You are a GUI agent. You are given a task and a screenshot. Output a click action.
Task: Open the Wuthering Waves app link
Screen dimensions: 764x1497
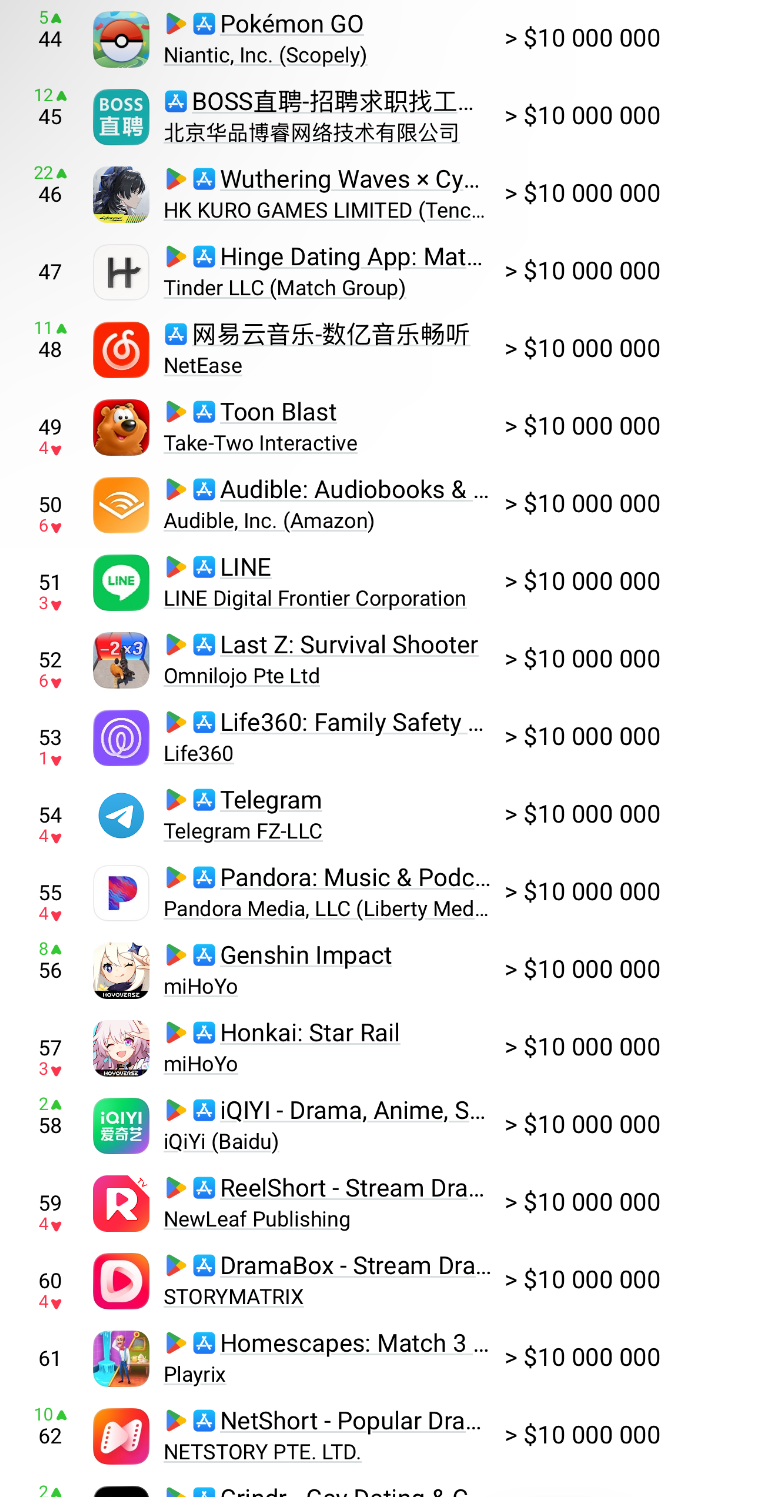(350, 179)
